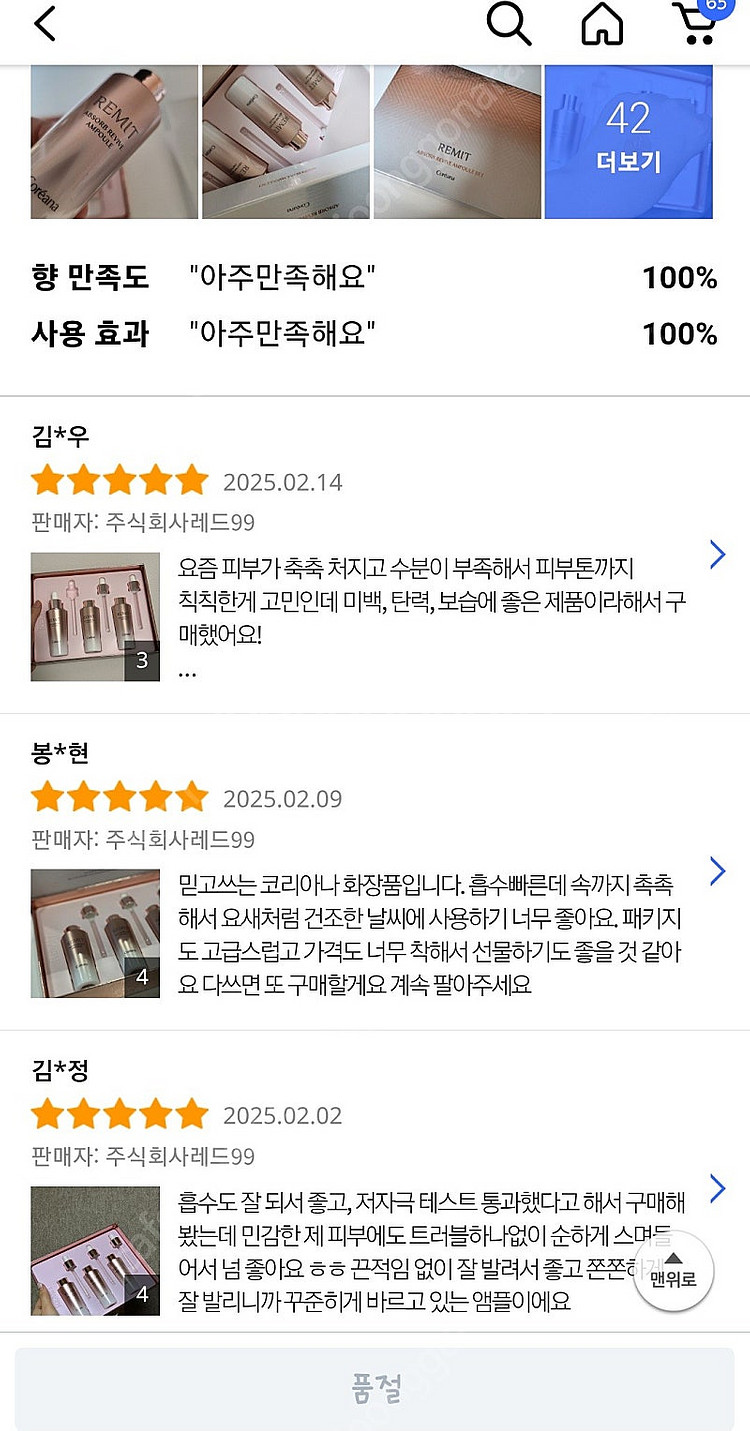Screen dimensions: 750x1431
Task: Open 김*정's review photo thumbnail
Action: (x=95, y=1250)
